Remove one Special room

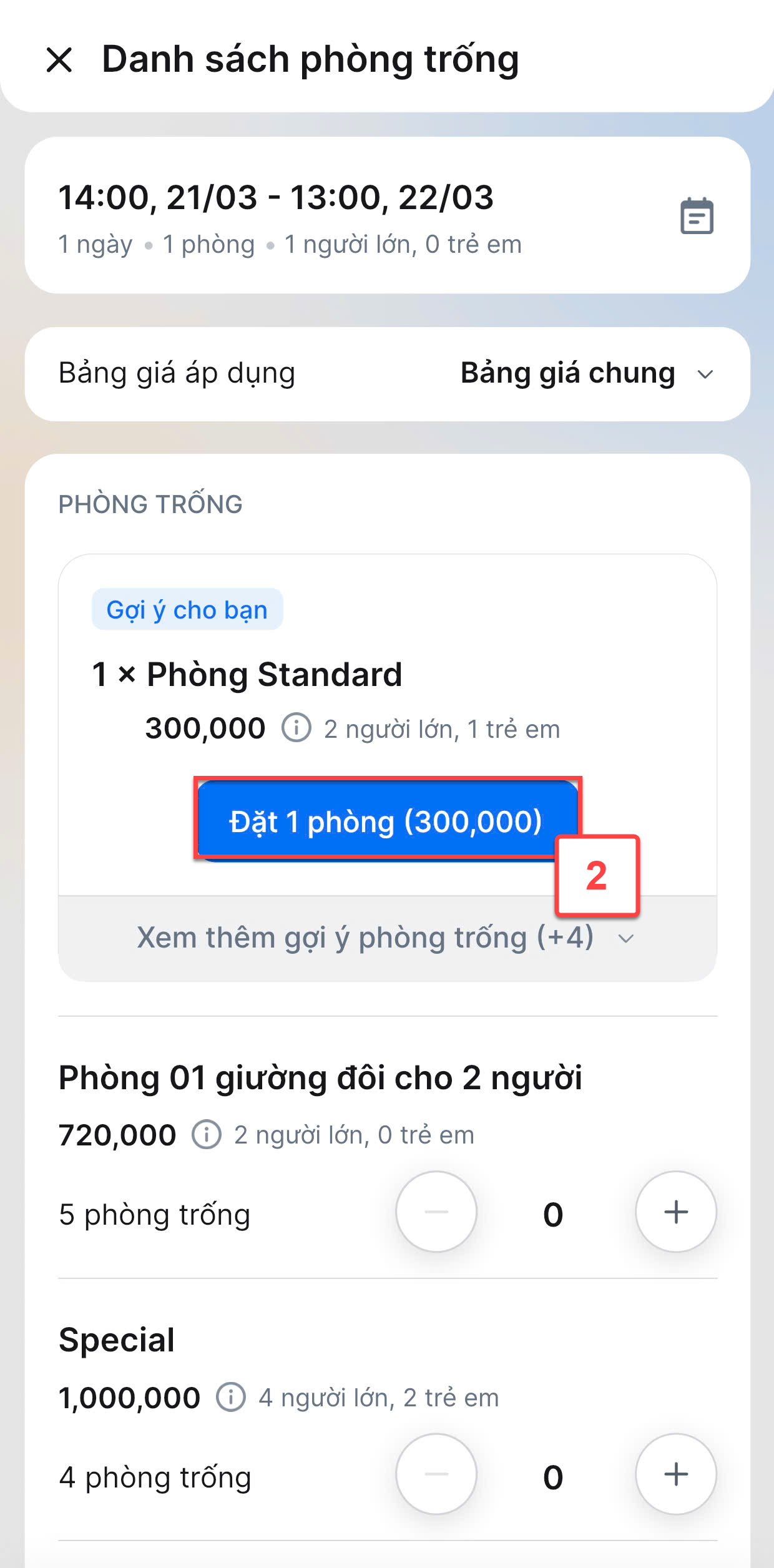(436, 1474)
